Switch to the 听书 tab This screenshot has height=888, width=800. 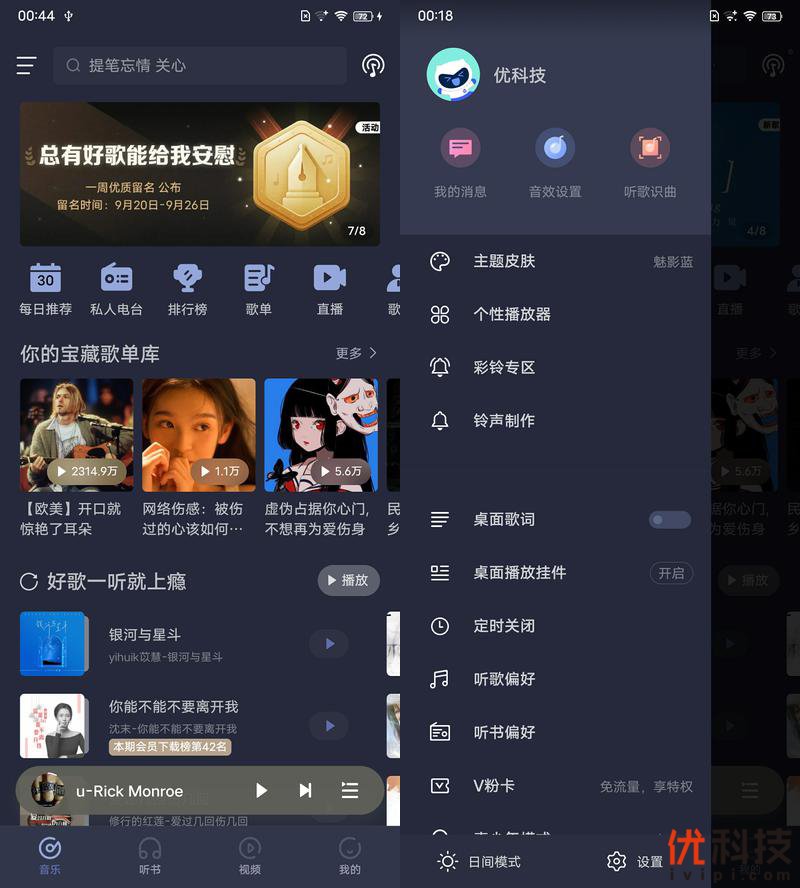pyautogui.click(x=150, y=856)
